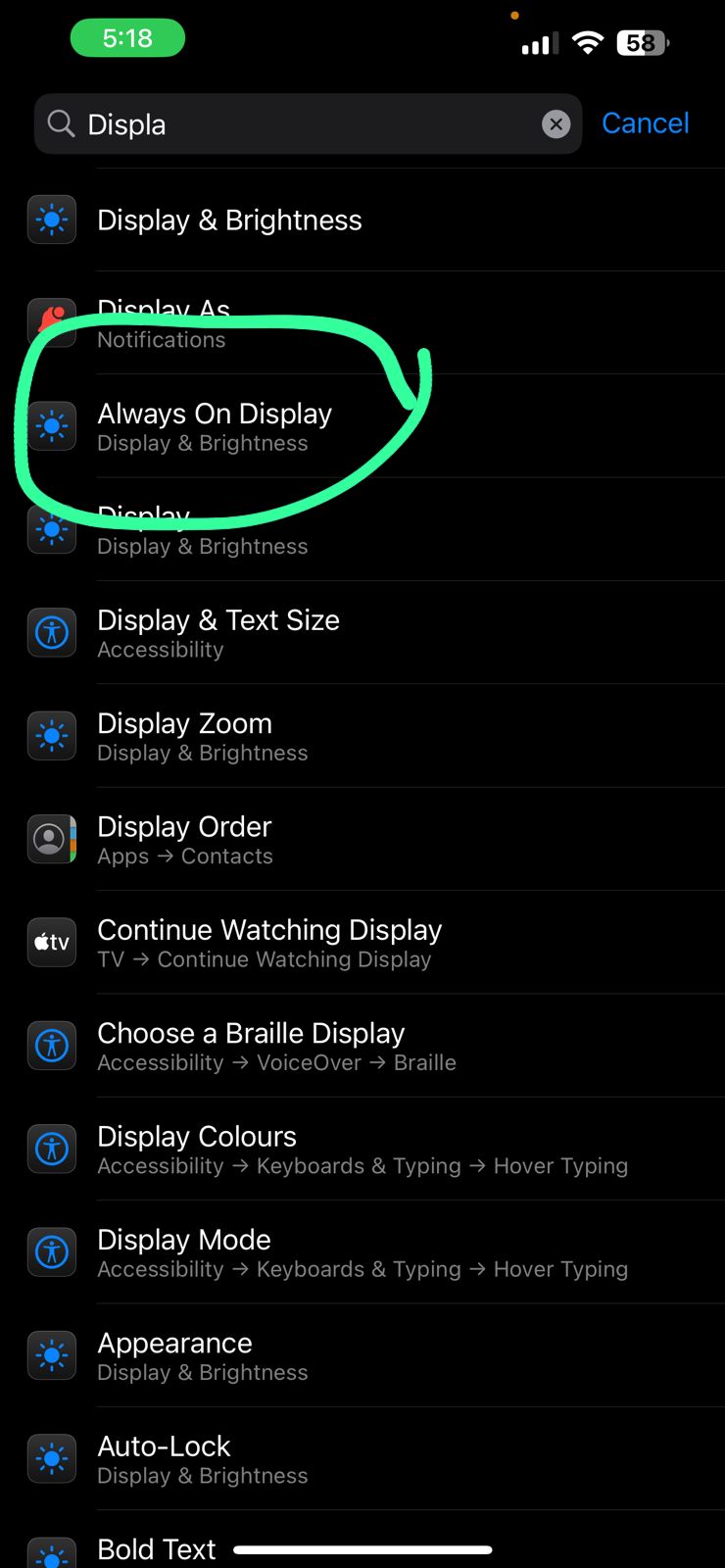Select Choose a Braille Display
This screenshot has height=1568, width=725.
276,1046
